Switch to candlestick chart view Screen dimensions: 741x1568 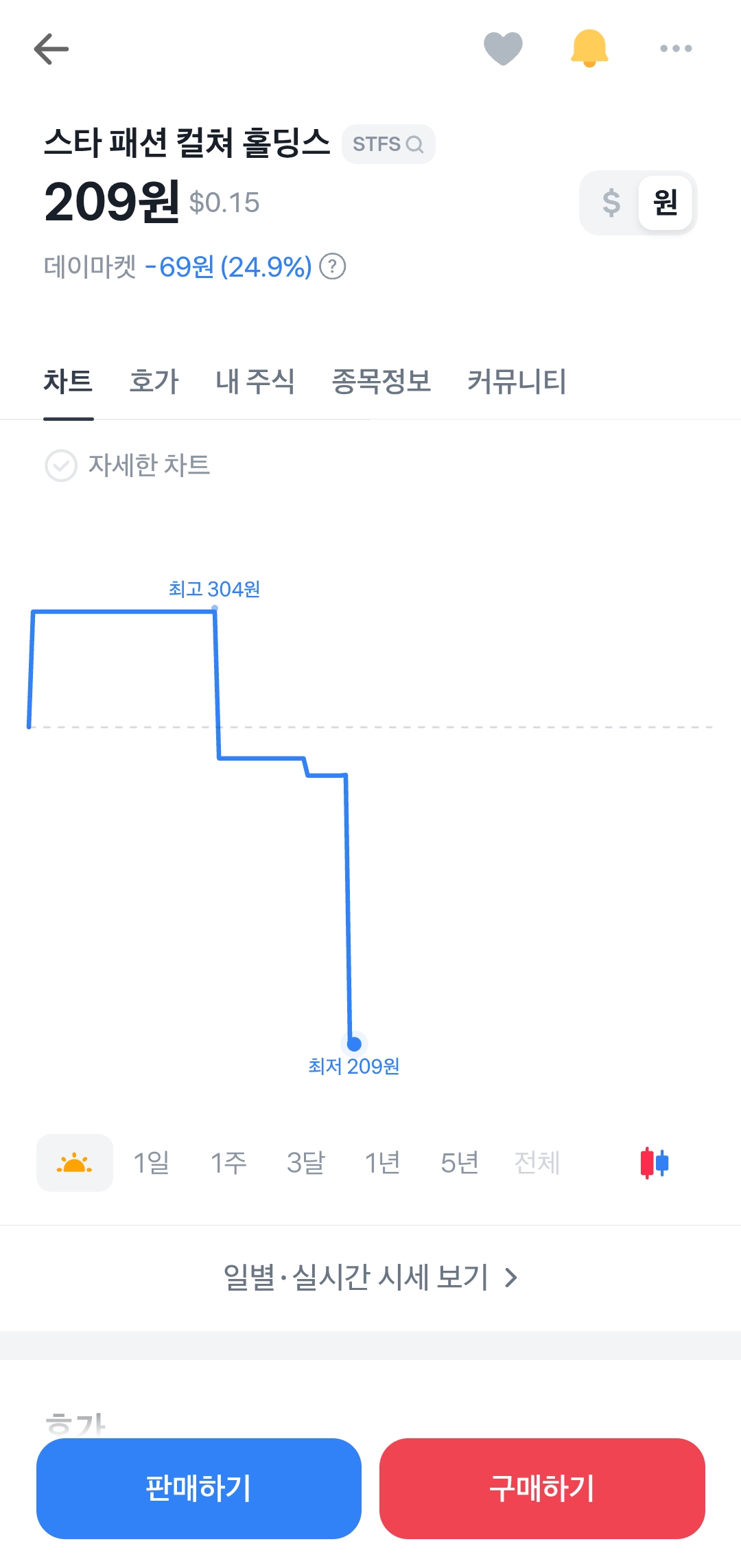(655, 1163)
